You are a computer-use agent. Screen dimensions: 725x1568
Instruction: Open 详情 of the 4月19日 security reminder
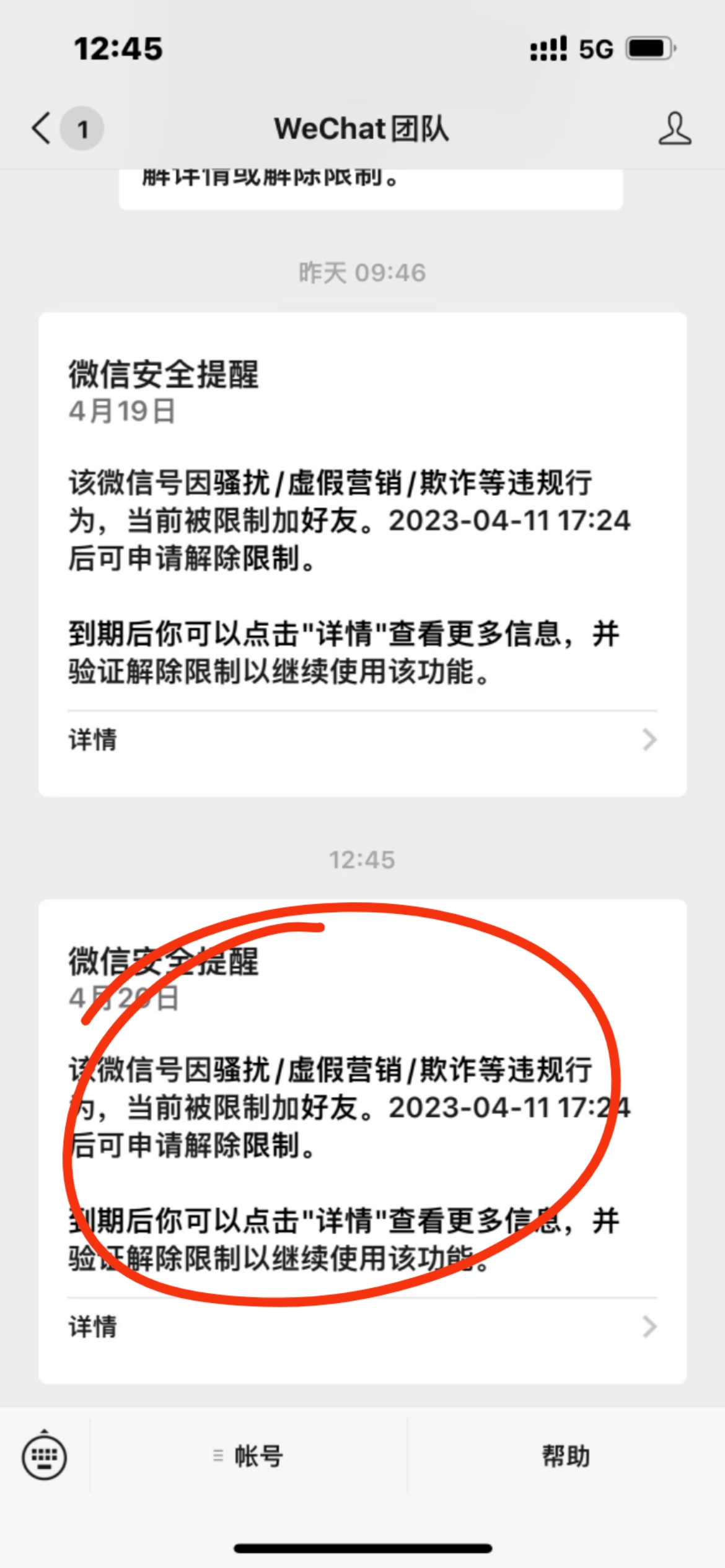point(362,739)
